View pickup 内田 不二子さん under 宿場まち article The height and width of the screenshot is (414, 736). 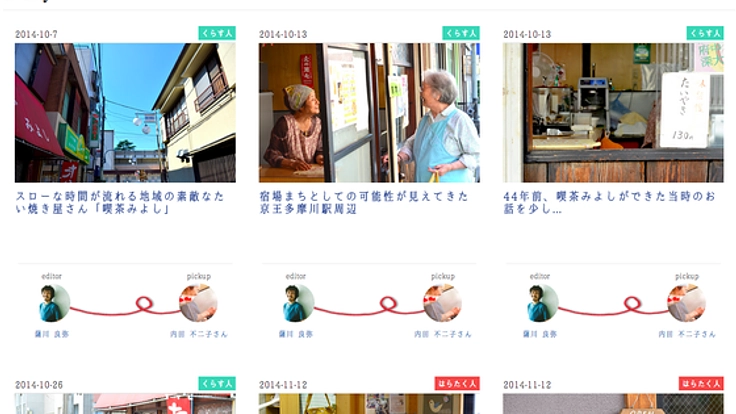(442, 302)
